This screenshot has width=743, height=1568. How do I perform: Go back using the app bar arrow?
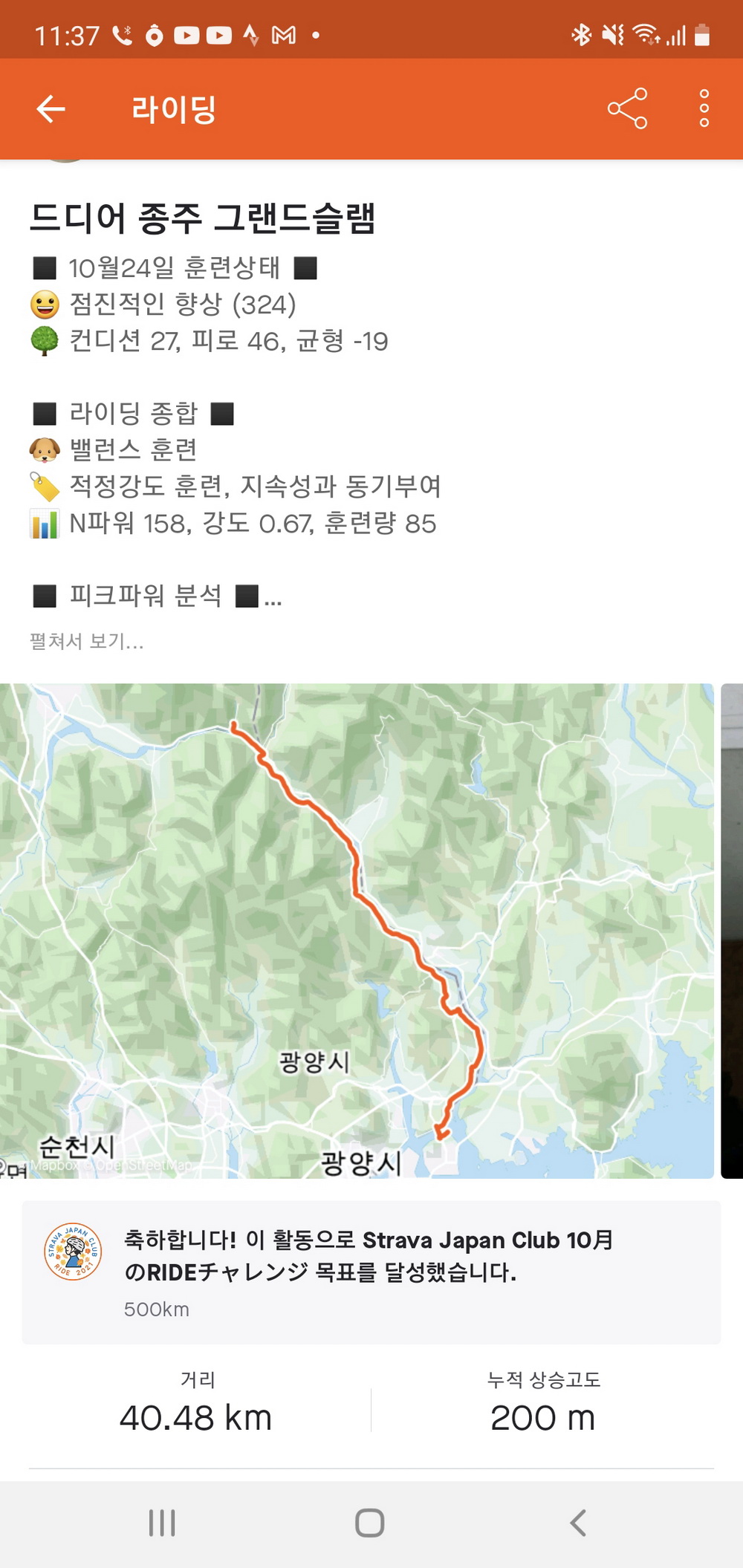(x=51, y=109)
